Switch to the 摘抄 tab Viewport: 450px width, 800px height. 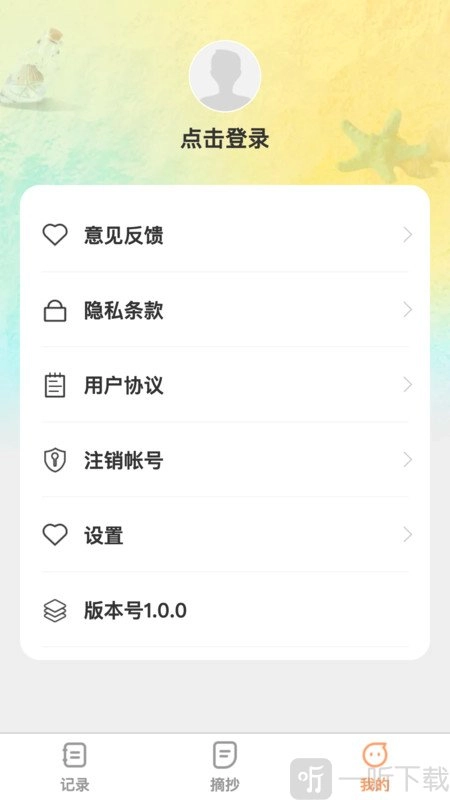(224, 766)
